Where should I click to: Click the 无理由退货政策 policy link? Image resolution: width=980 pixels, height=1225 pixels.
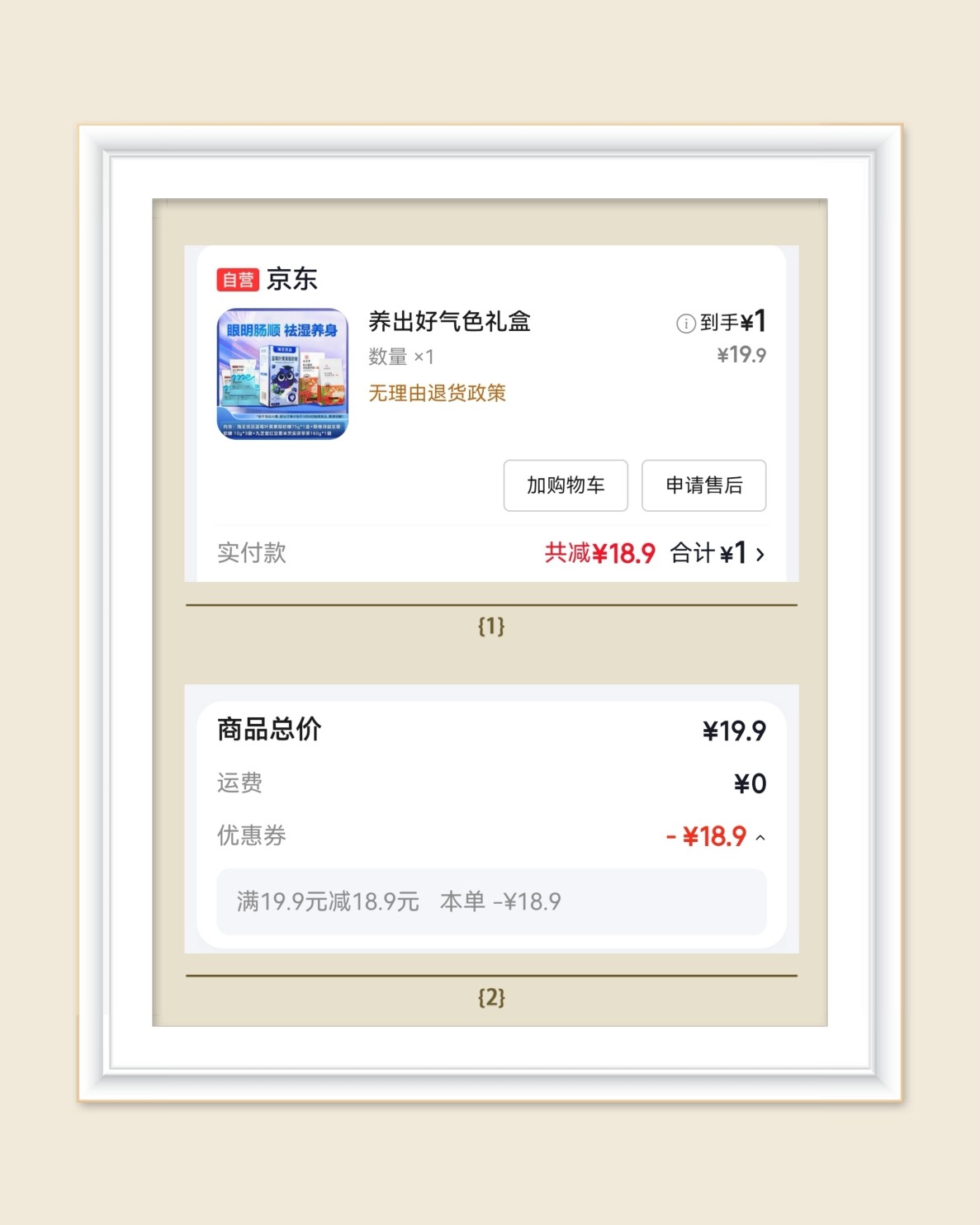pyautogui.click(x=438, y=394)
